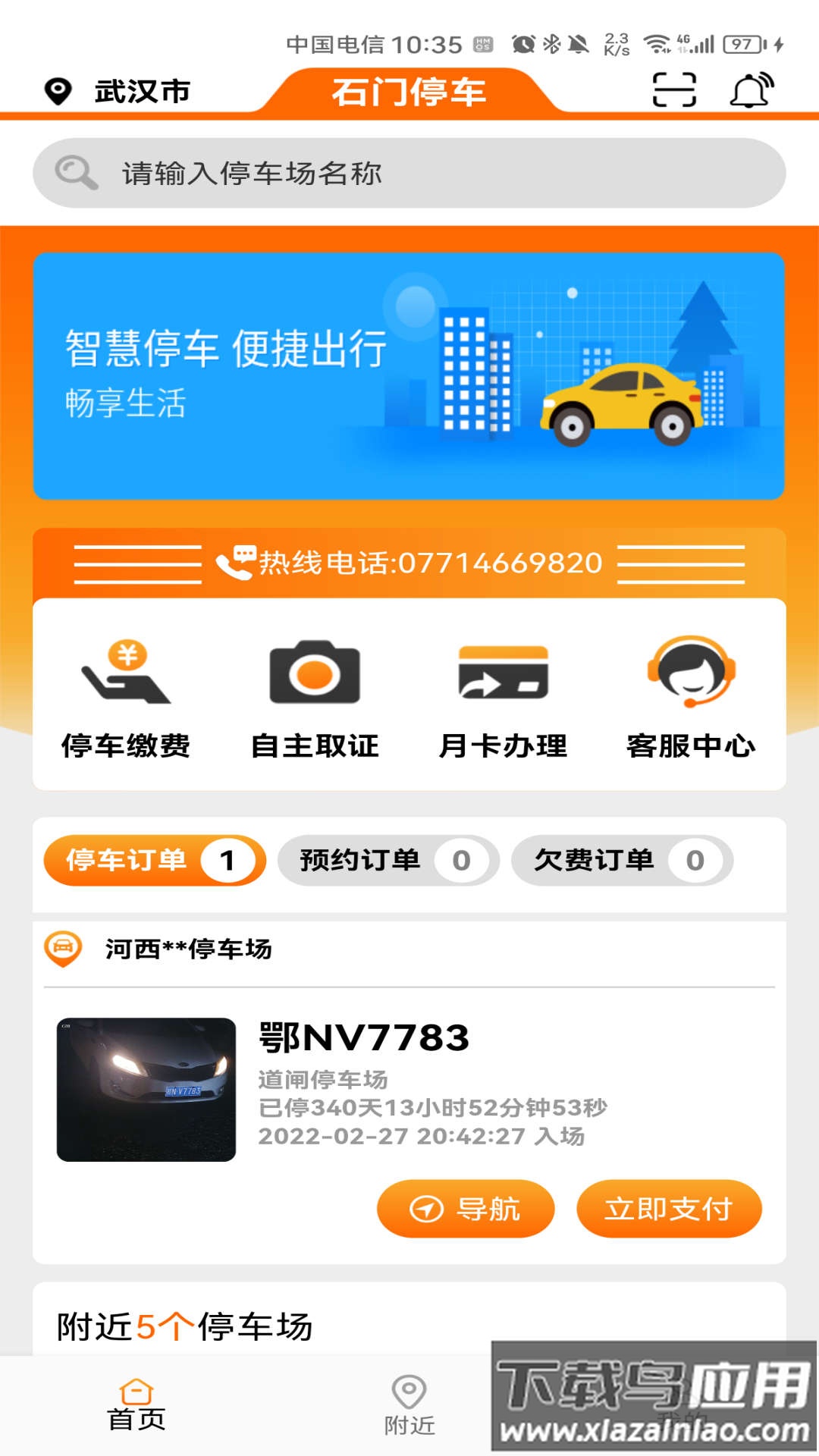Image resolution: width=819 pixels, height=1456 pixels.
Task: Select the 停车订单 tab
Action: click(x=155, y=861)
